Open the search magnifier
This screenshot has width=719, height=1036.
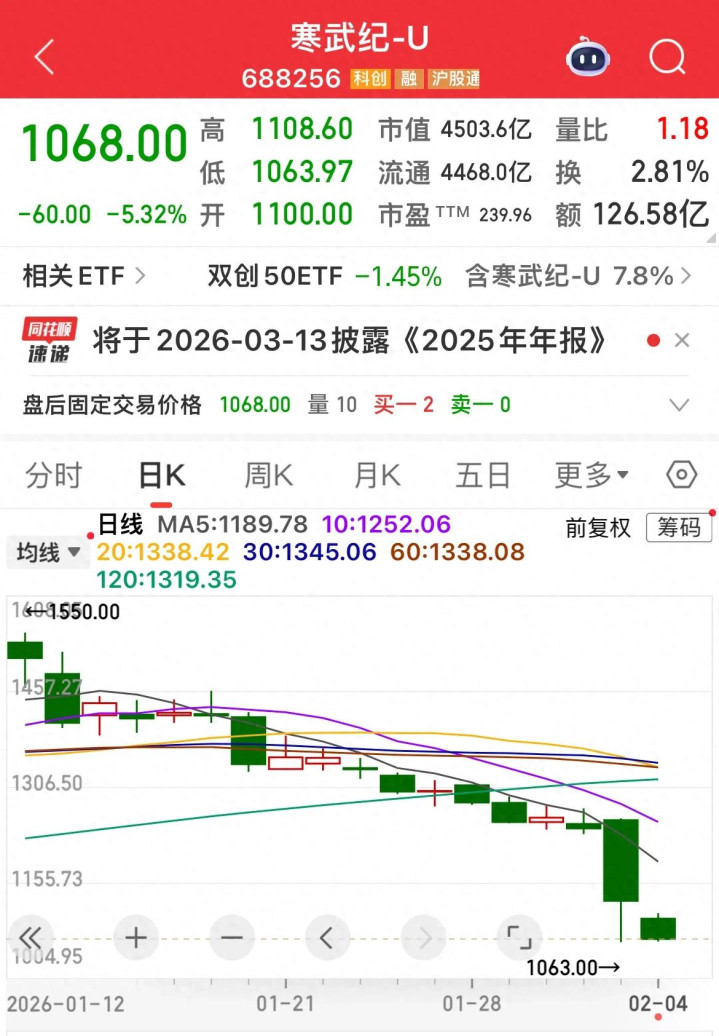click(667, 57)
